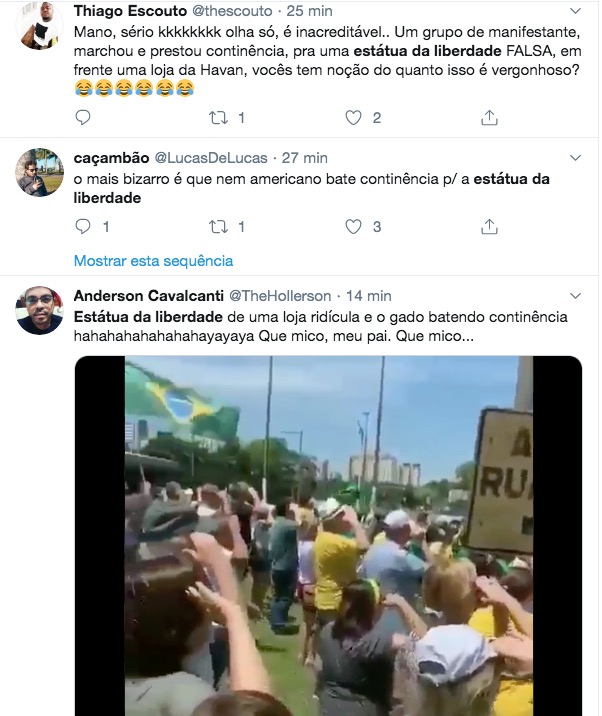The width and height of the screenshot is (602, 716).
Task: Like caçambão's tweet
Action: point(353,227)
